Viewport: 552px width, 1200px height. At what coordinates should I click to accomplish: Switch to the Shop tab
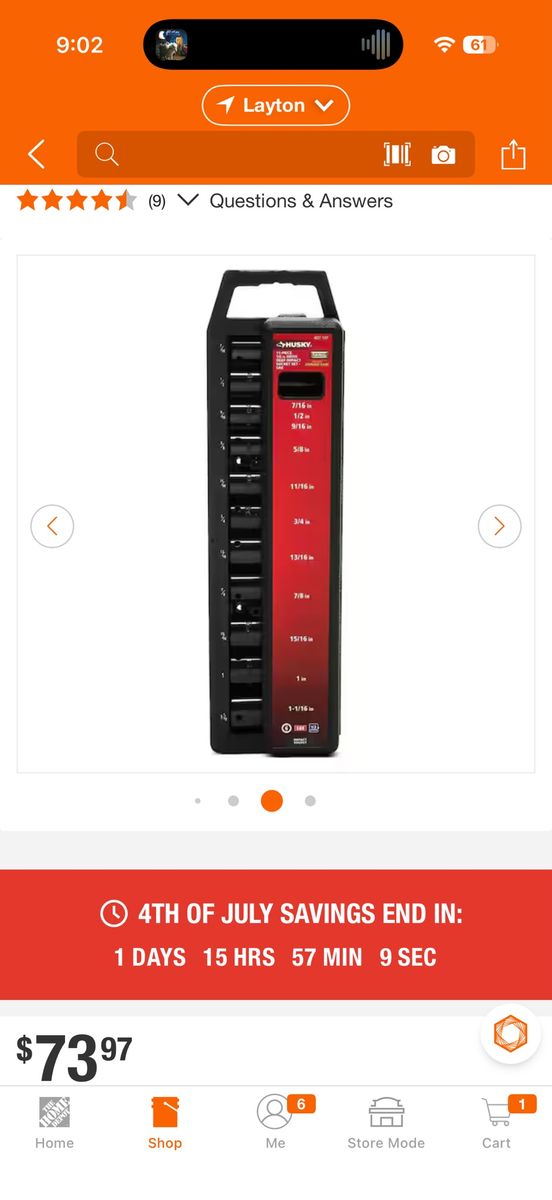pyautogui.click(x=165, y=1123)
